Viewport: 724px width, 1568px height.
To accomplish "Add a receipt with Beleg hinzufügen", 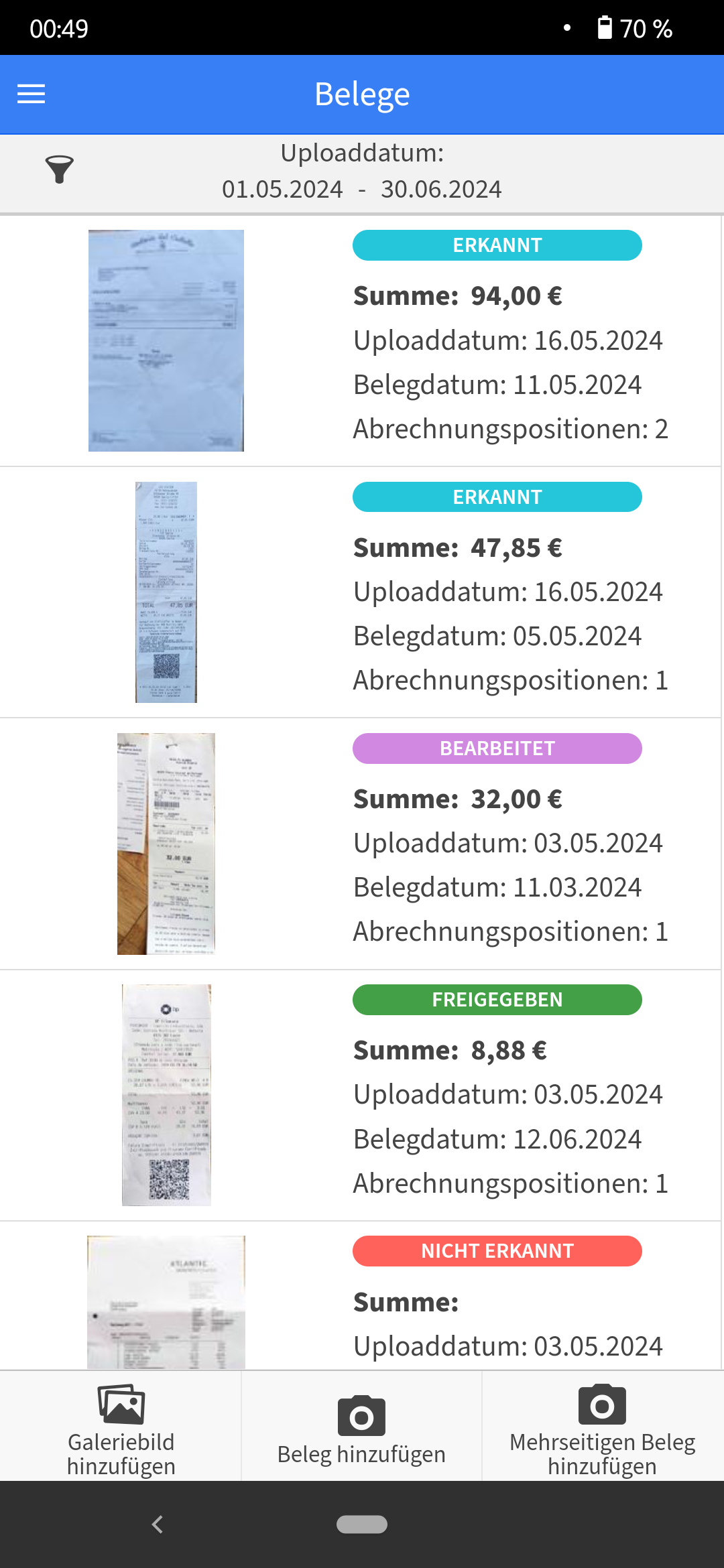I will tap(361, 1426).
